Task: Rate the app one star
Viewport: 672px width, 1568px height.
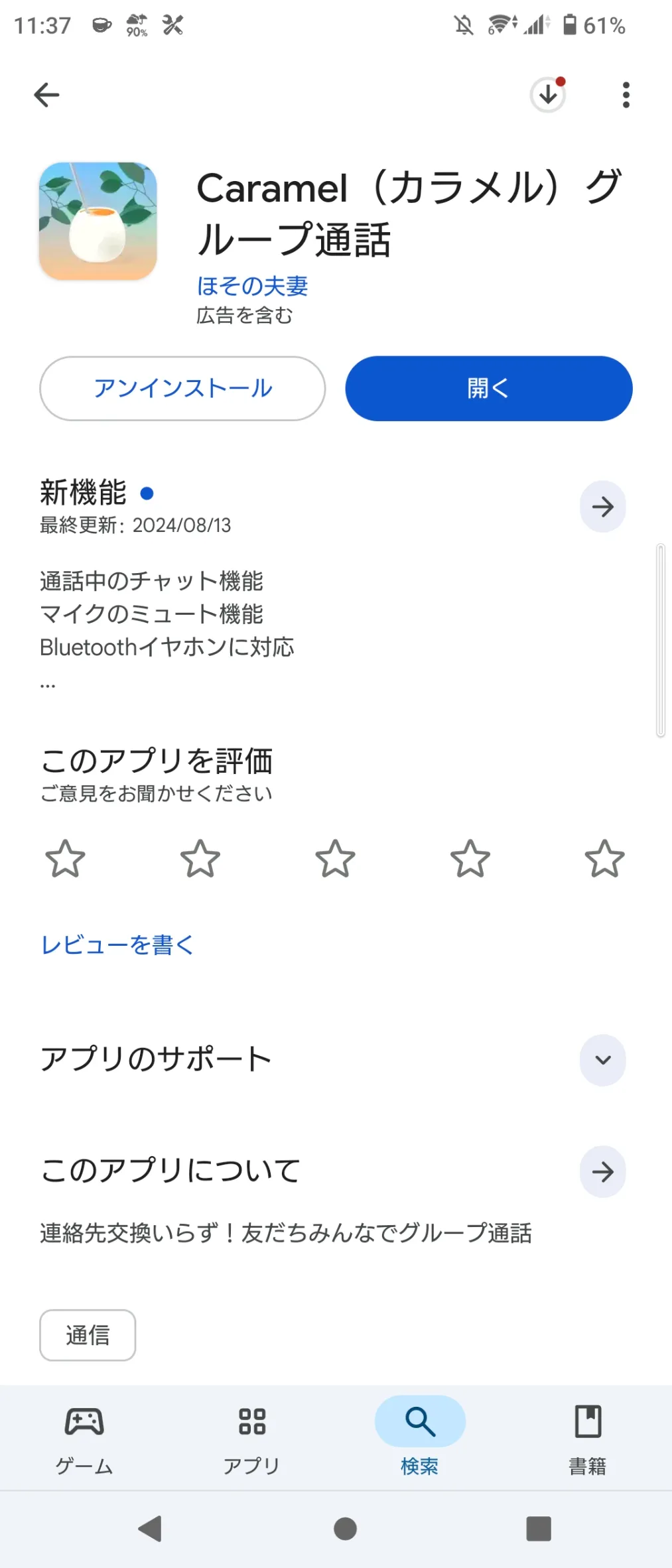Action: point(65,858)
